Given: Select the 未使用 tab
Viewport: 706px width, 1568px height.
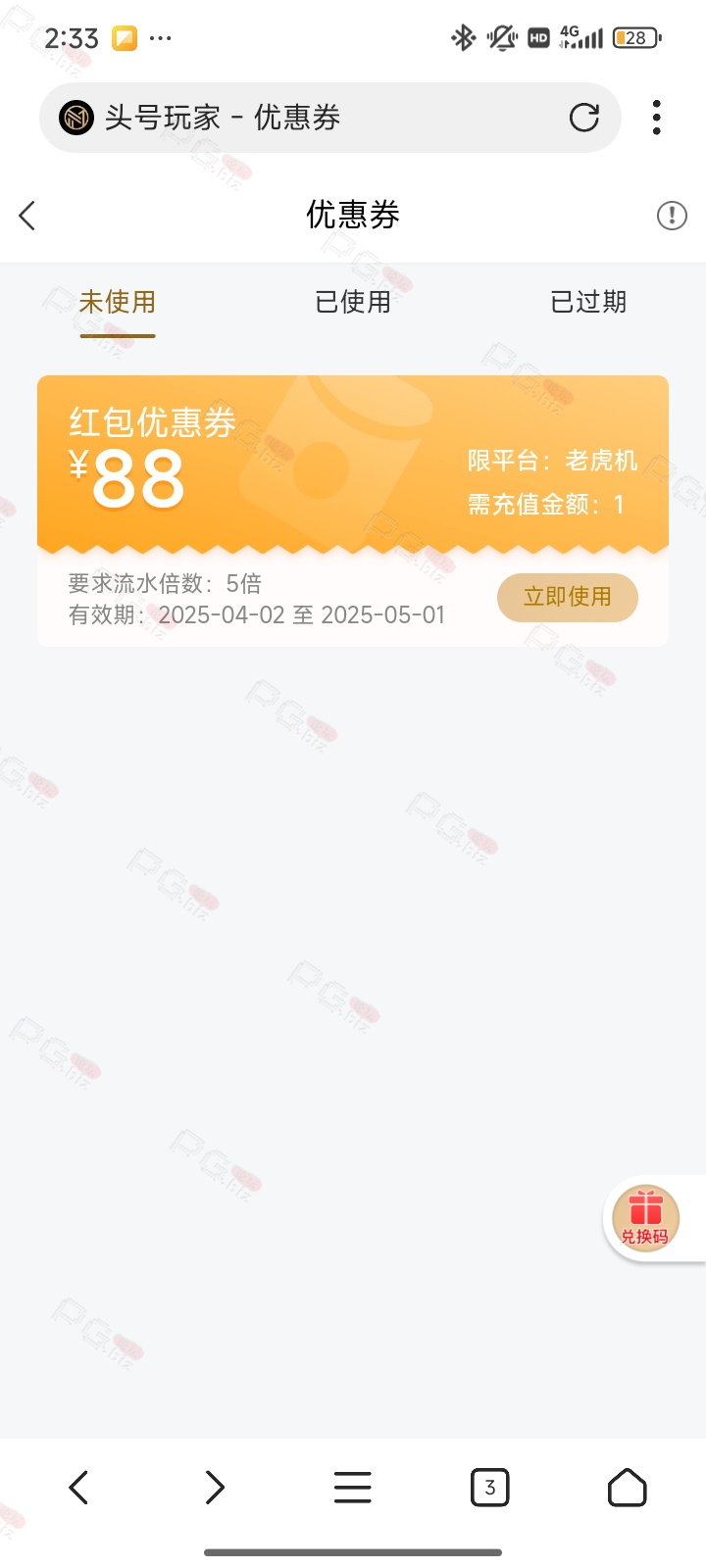Looking at the screenshot, I should pos(118,302).
